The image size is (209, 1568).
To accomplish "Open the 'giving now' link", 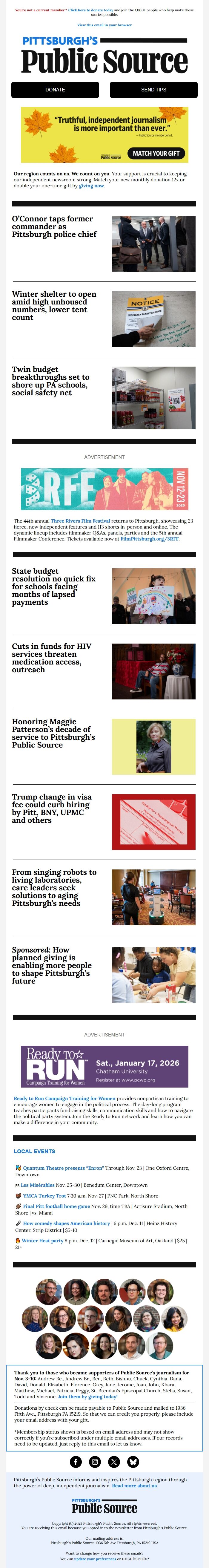I will 92,186.
